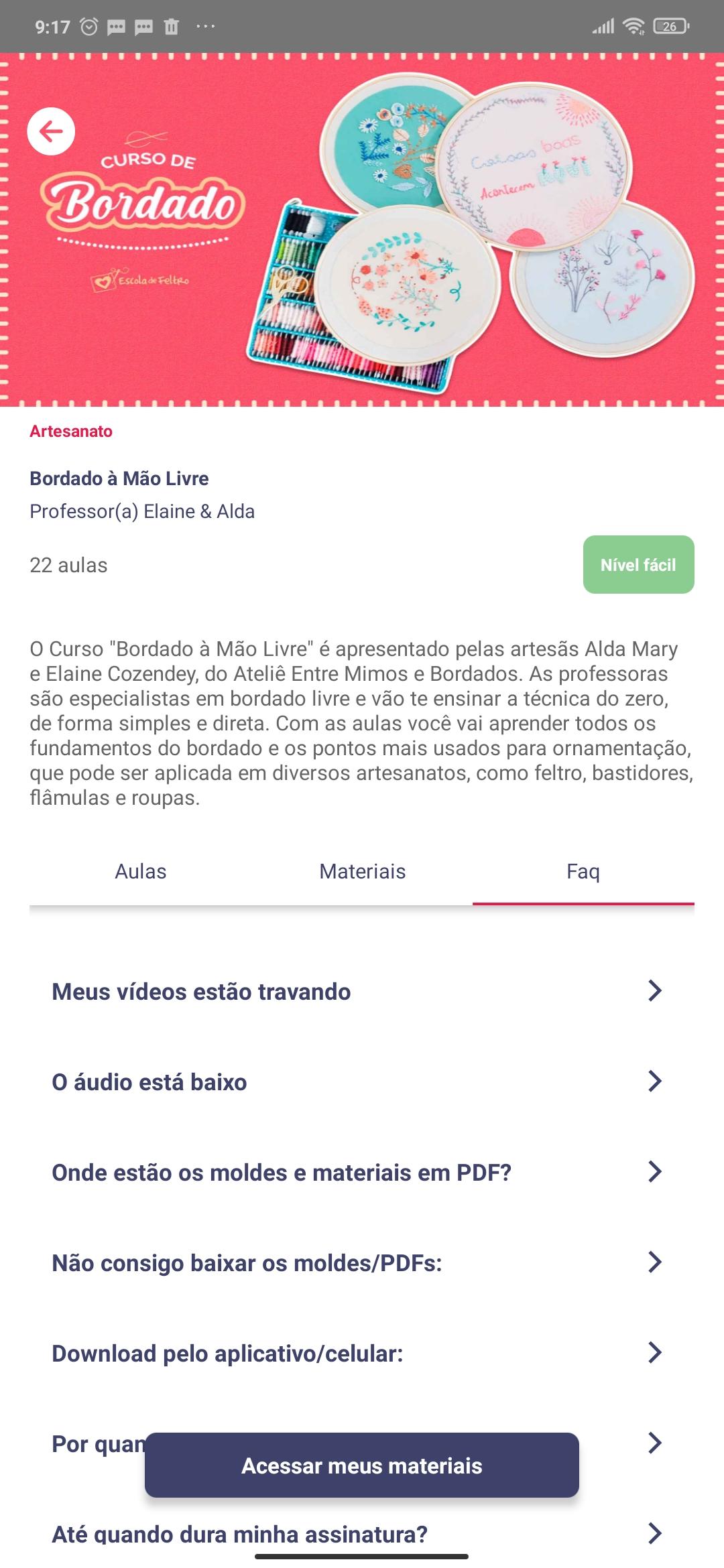This screenshot has height=1568, width=724.
Task: Select the Faq tab
Action: 583,872
